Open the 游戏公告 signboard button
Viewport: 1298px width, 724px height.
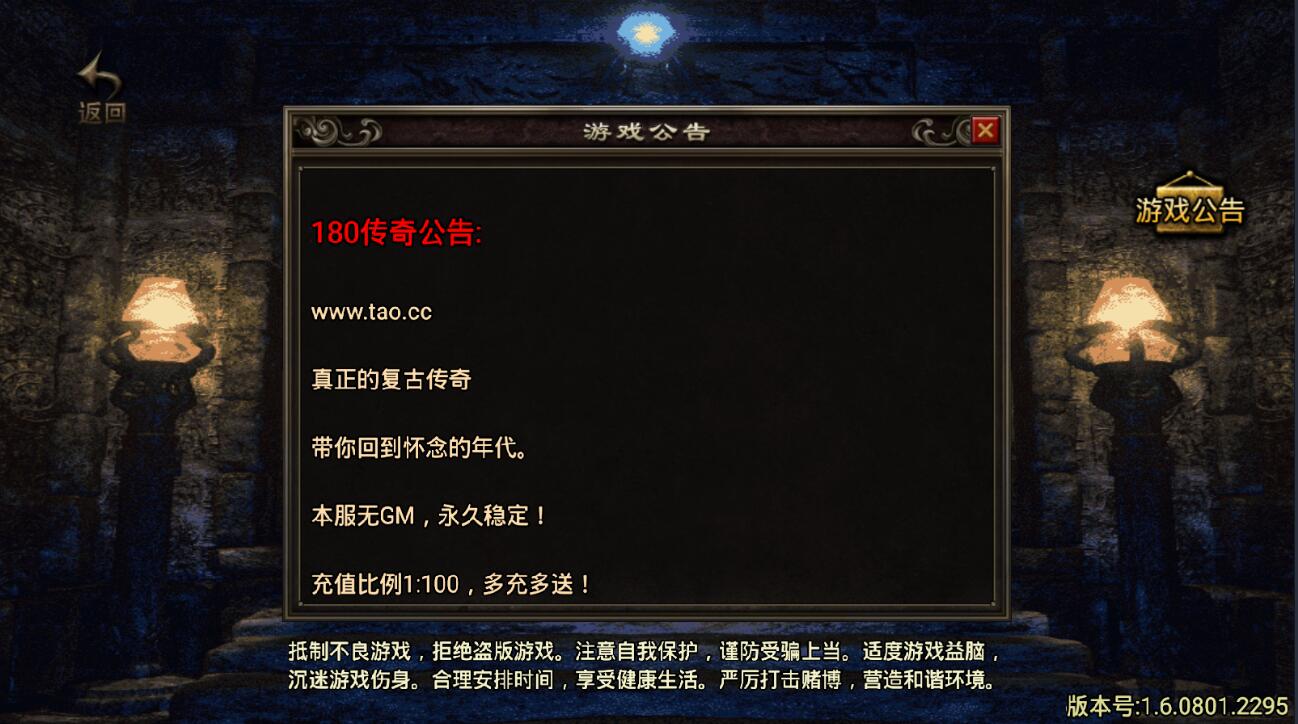[x=1189, y=206]
